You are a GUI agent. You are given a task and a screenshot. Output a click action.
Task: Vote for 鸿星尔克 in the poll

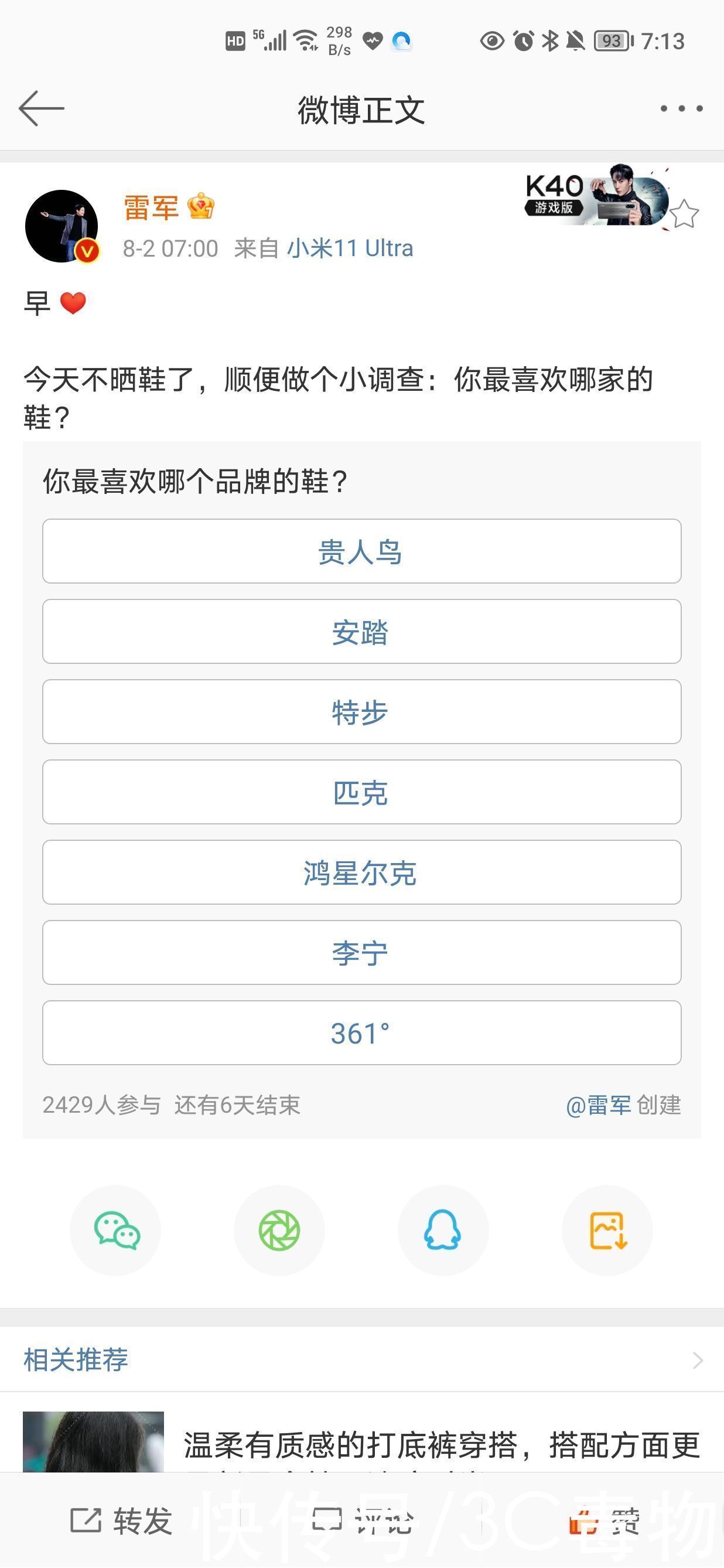tap(361, 872)
